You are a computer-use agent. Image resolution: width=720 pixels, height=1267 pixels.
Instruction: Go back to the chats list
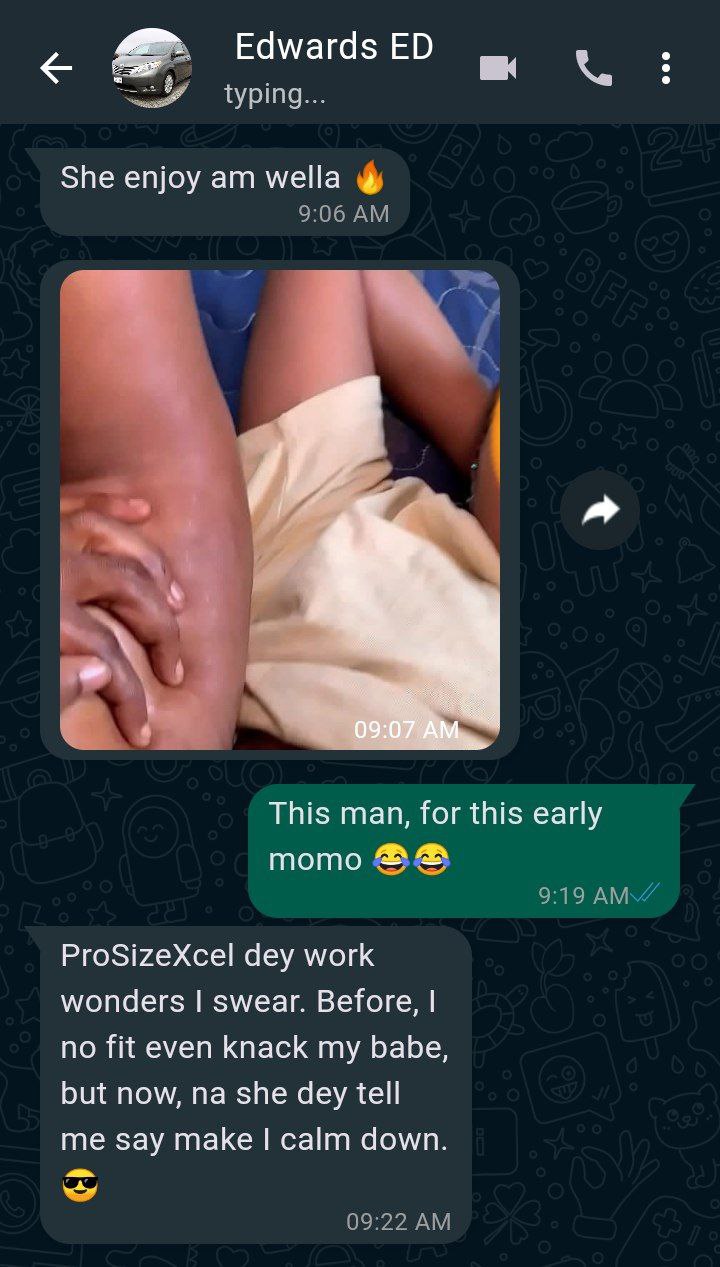click(x=56, y=68)
